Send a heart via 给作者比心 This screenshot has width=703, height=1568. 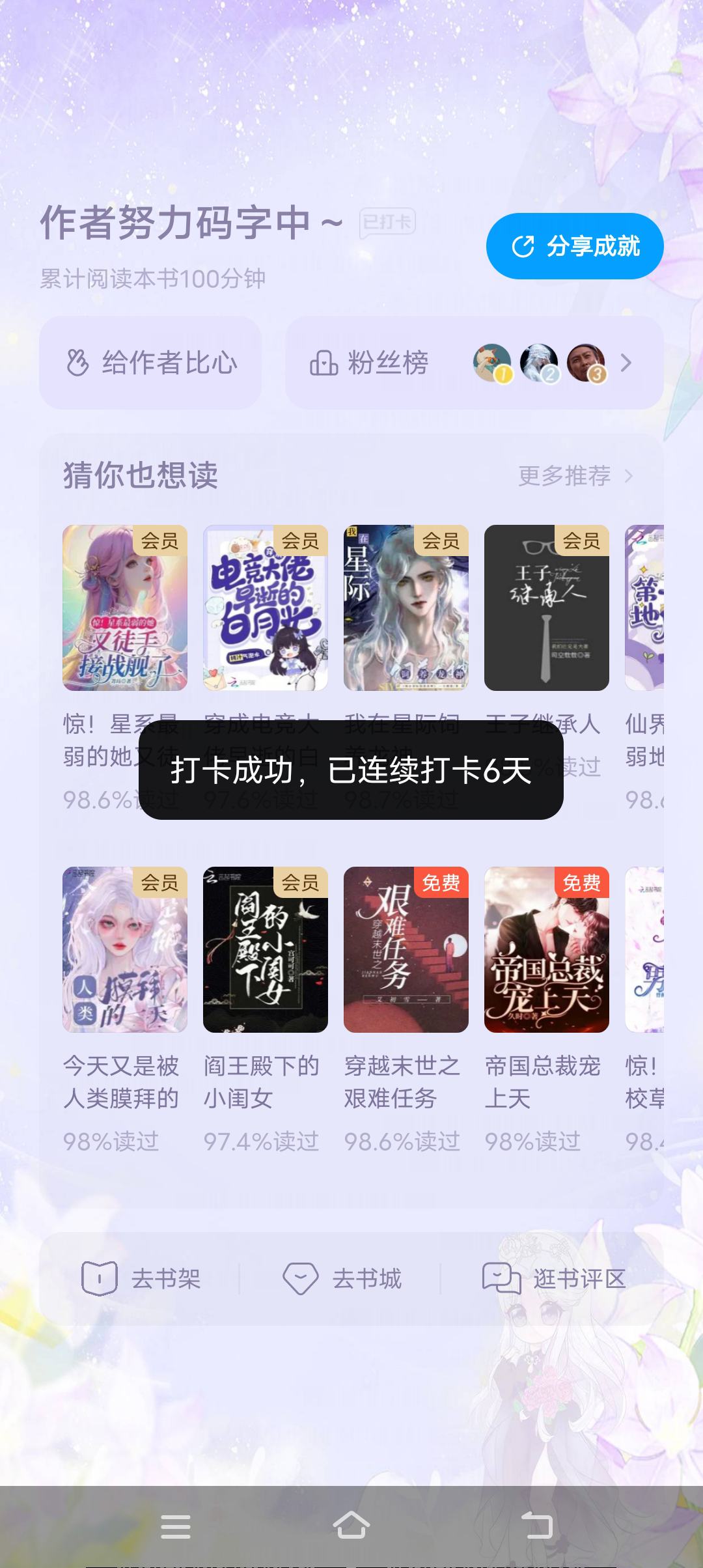[150, 363]
